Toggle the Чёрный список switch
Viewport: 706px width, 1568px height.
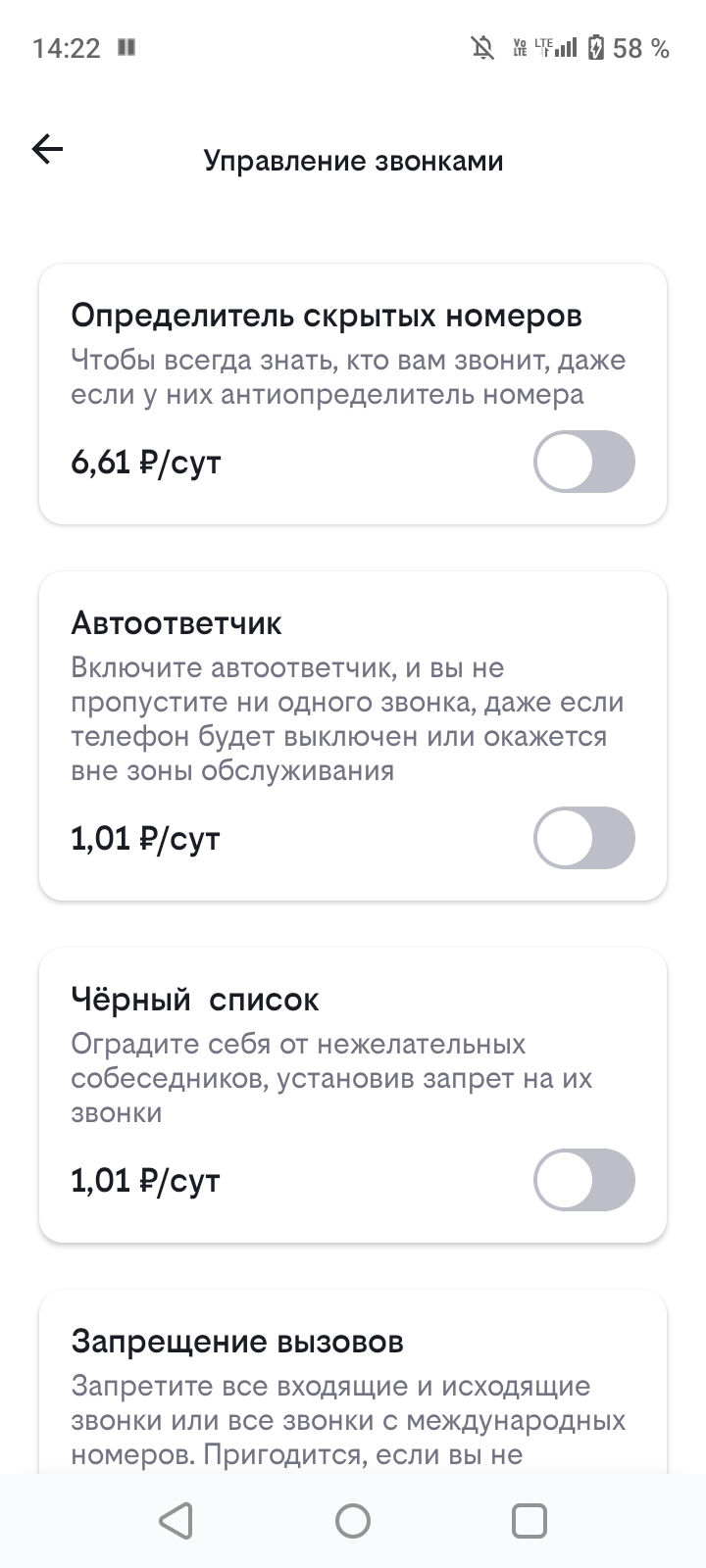[584, 1180]
